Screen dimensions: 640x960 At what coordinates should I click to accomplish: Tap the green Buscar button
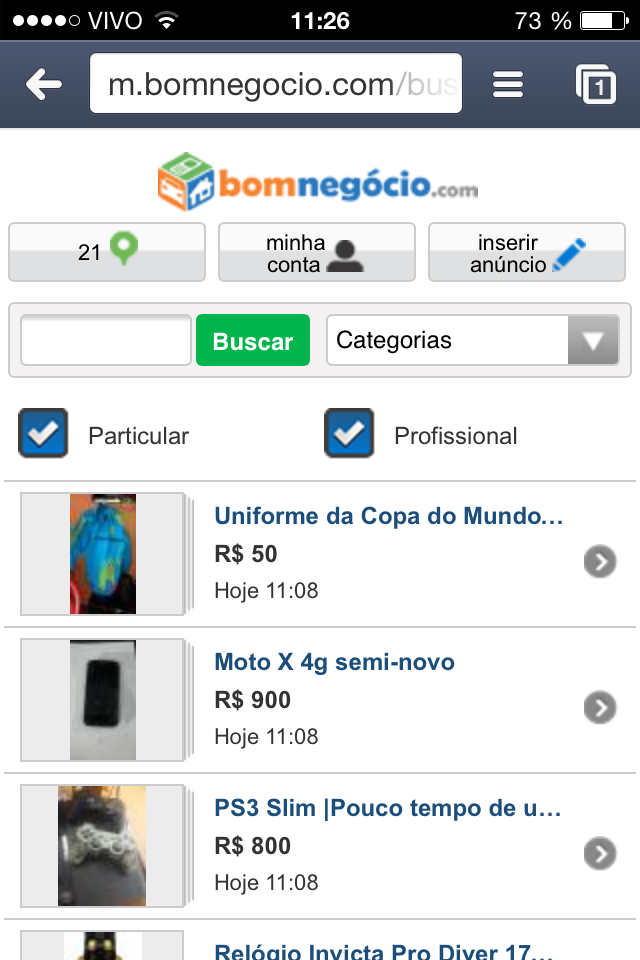tap(253, 341)
